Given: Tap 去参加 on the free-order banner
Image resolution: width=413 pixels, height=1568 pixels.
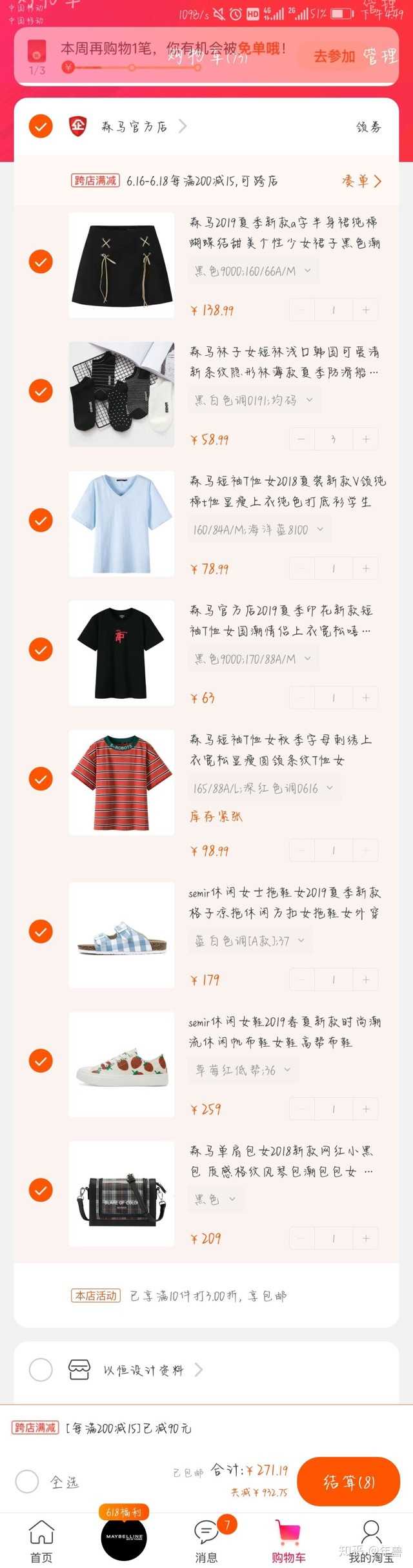Looking at the screenshot, I should point(334,57).
